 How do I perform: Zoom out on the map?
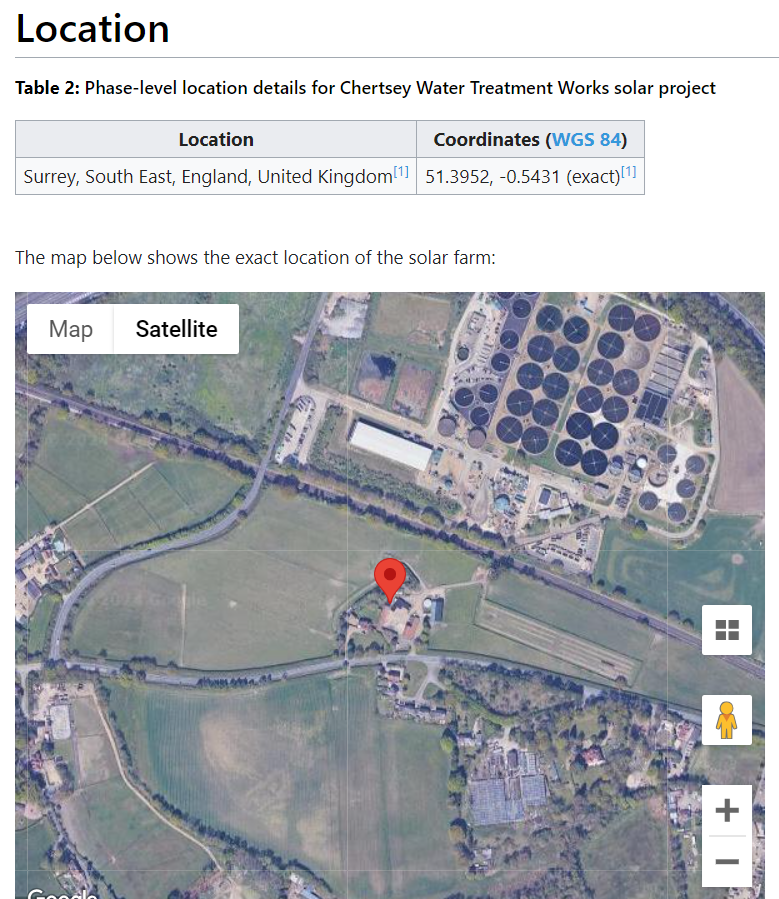[x=727, y=861]
